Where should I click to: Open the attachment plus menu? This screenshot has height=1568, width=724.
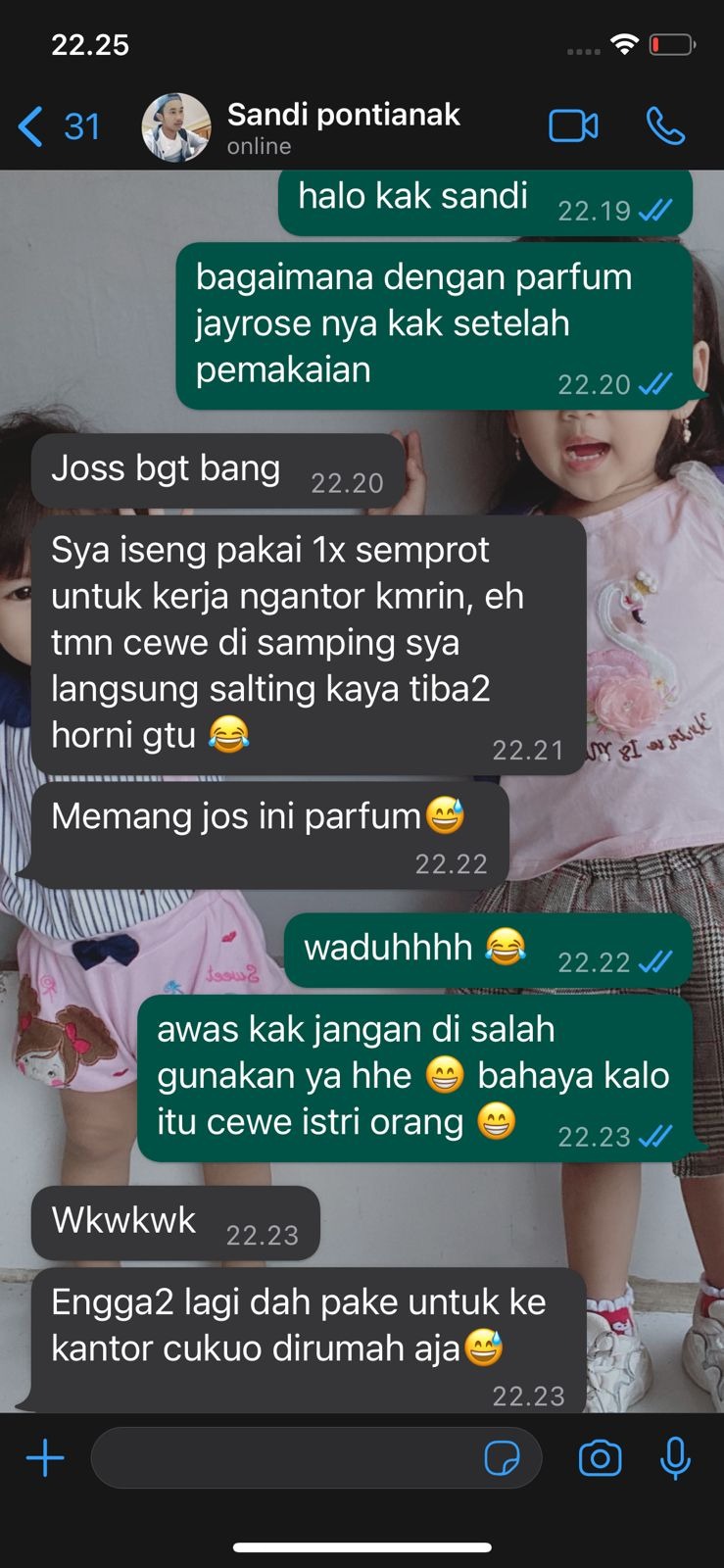point(45,1458)
